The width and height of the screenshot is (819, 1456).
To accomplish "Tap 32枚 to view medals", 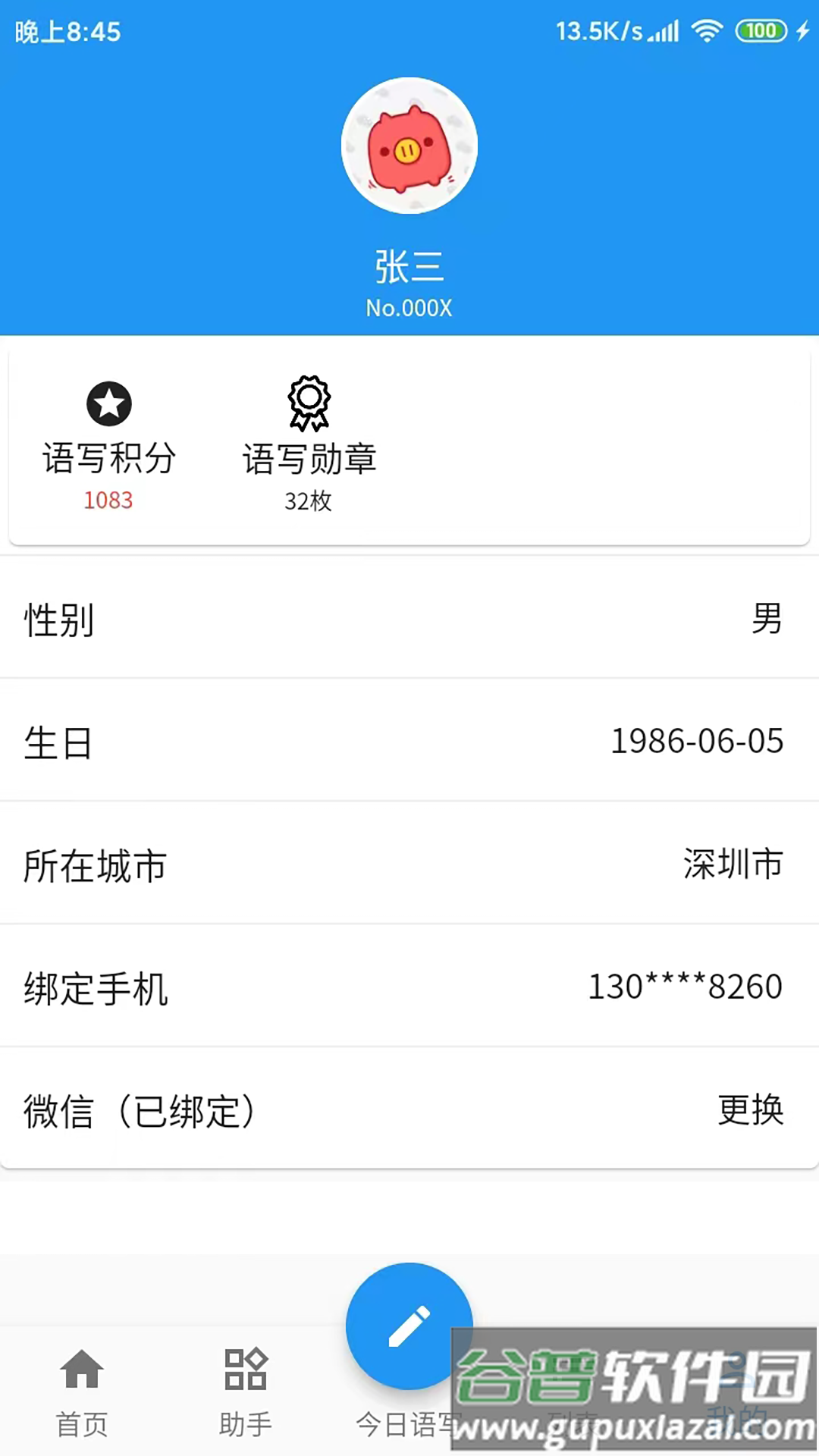I will tap(308, 500).
